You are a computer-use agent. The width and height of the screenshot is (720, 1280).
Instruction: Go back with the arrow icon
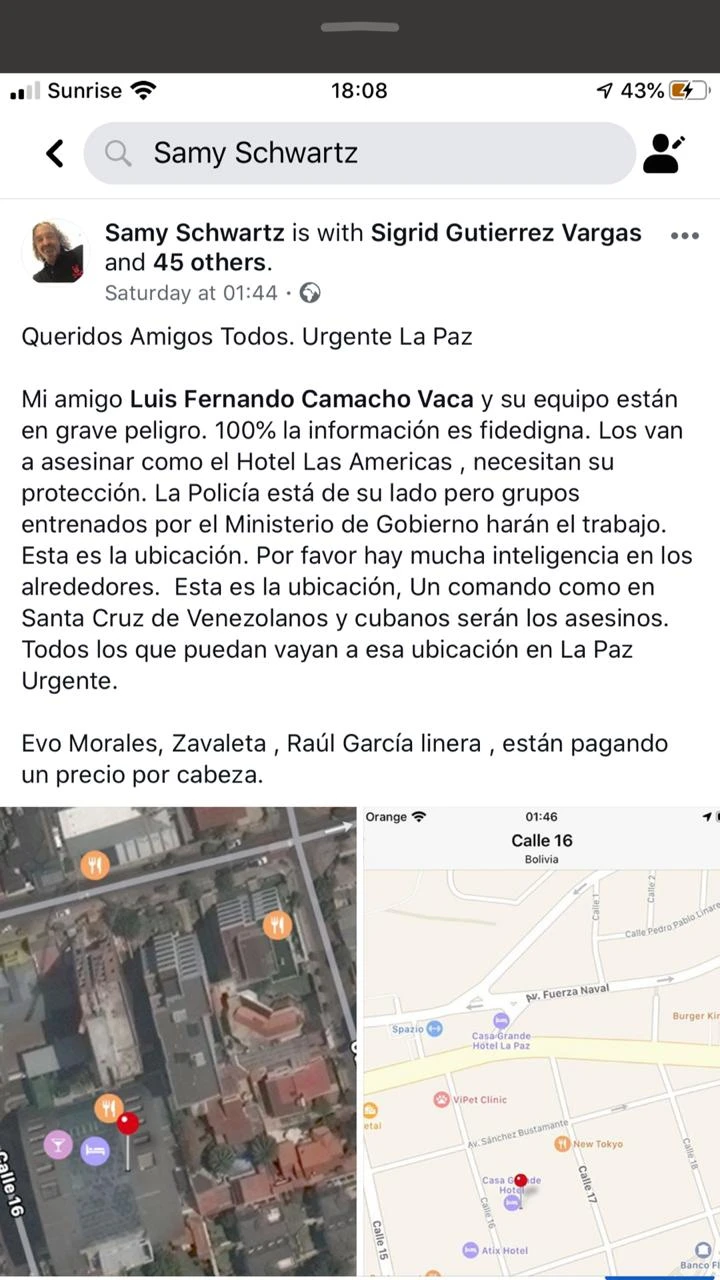pyautogui.click(x=55, y=153)
